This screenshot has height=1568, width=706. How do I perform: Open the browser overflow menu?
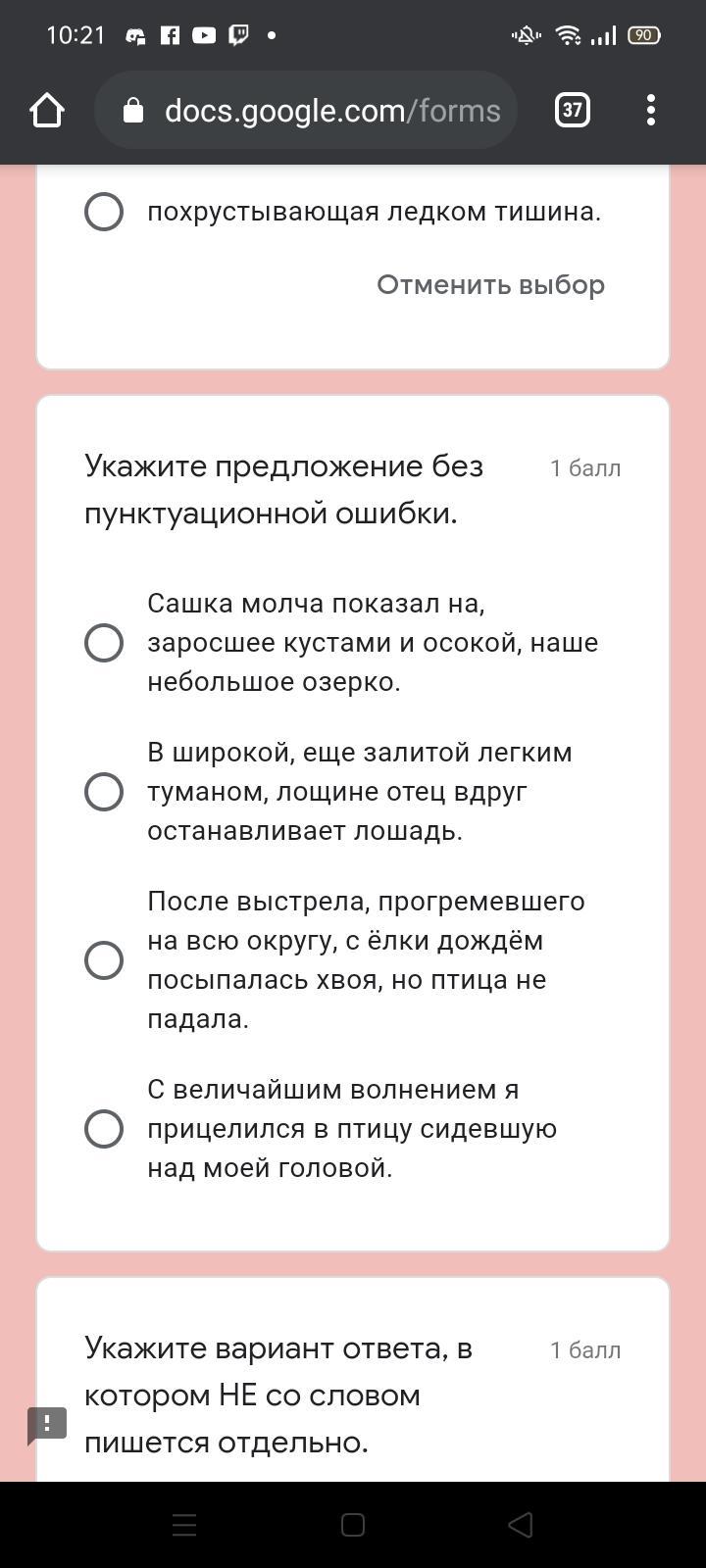pyautogui.click(x=651, y=111)
